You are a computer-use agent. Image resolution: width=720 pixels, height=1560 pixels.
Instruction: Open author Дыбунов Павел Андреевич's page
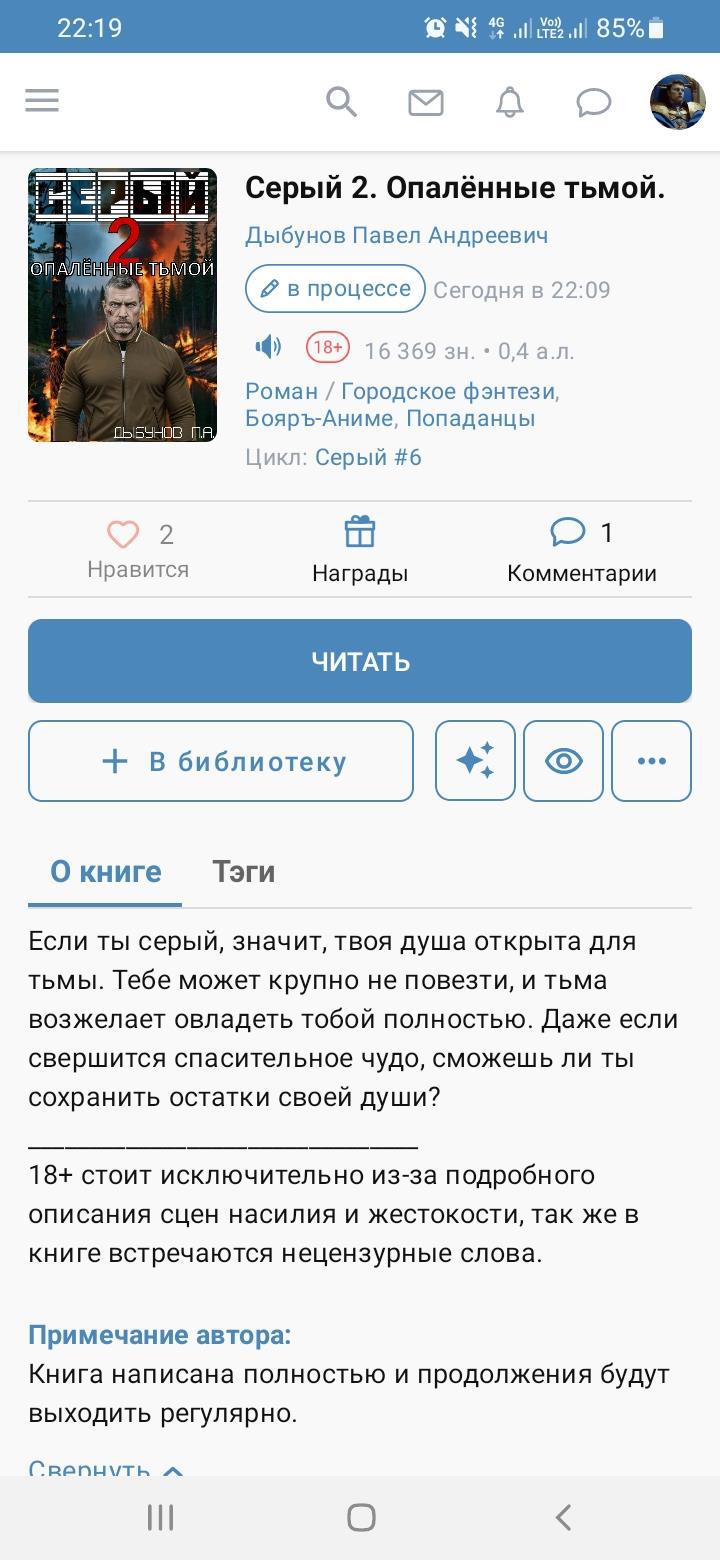coord(396,236)
